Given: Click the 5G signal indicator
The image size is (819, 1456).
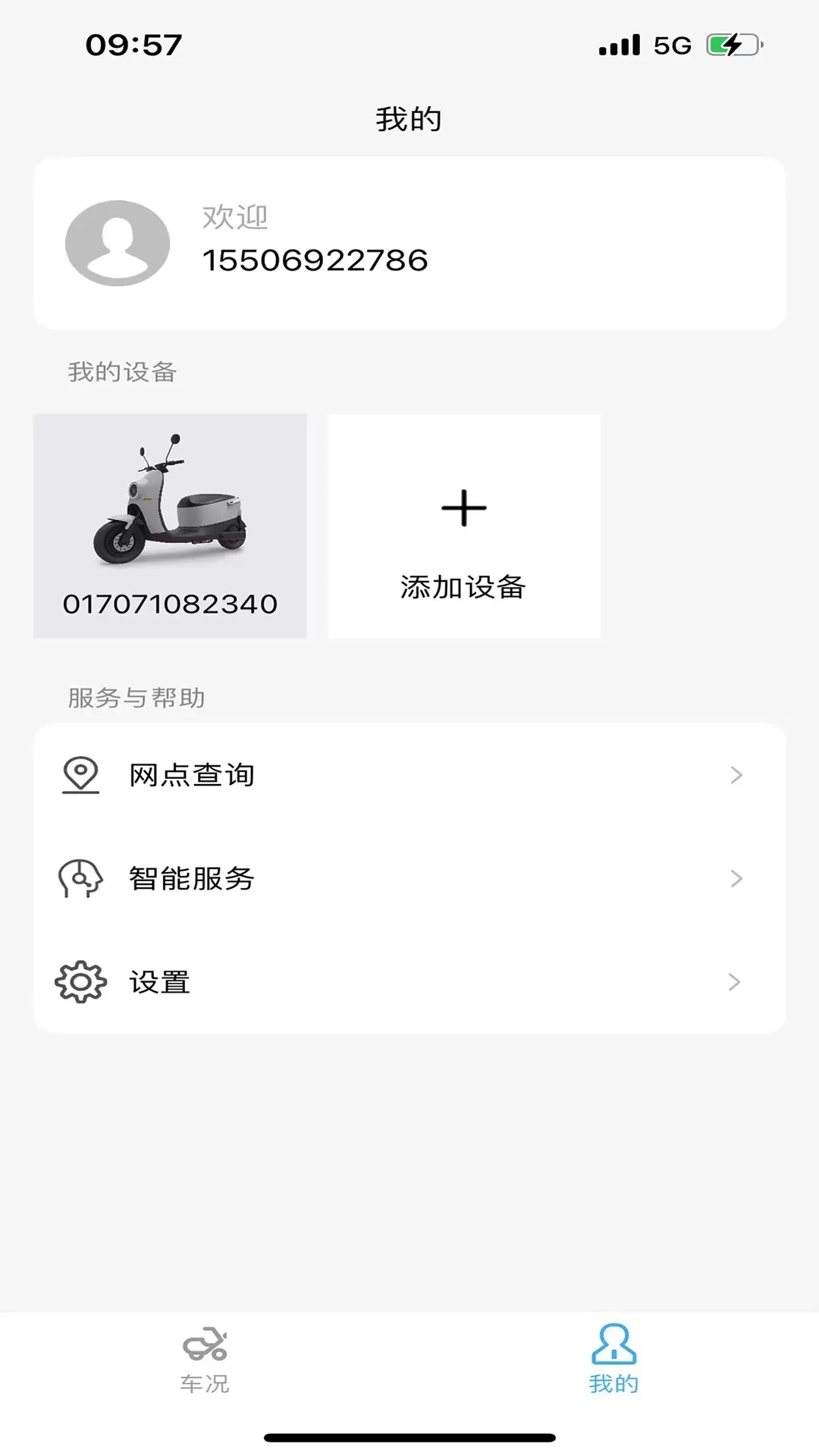Looking at the screenshot, I should (x=670, y=45).
